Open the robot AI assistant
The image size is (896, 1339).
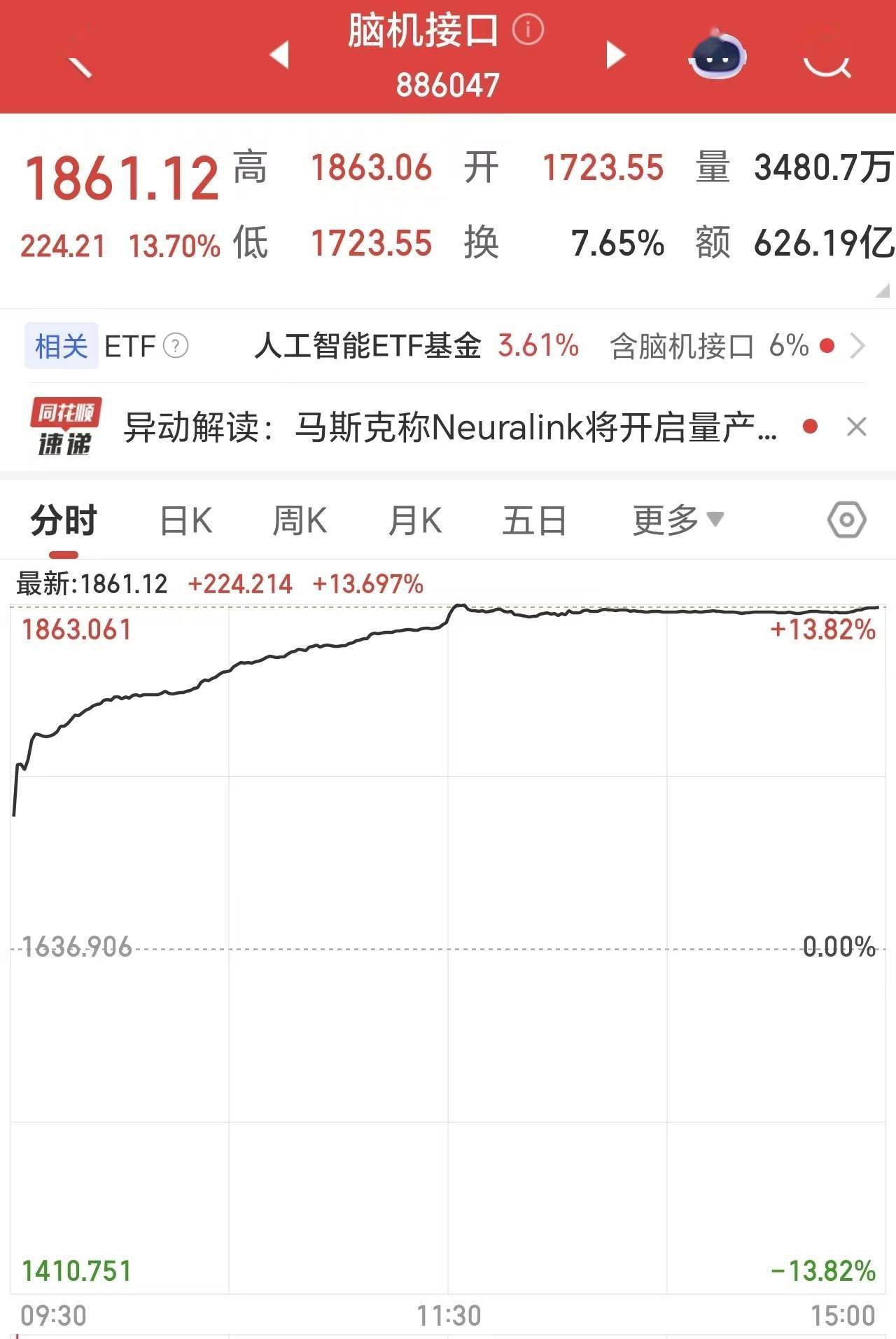(x=717, y=56)
